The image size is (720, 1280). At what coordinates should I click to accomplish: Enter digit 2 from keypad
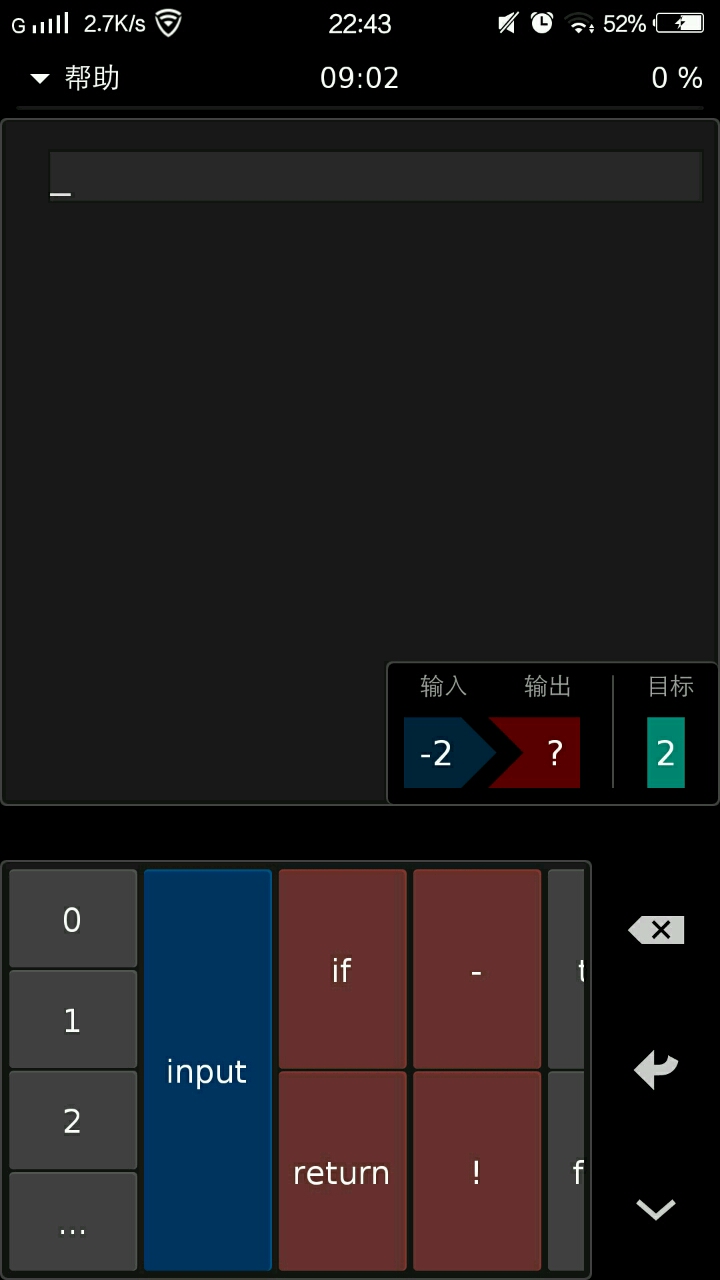(x=73, y=1121)
